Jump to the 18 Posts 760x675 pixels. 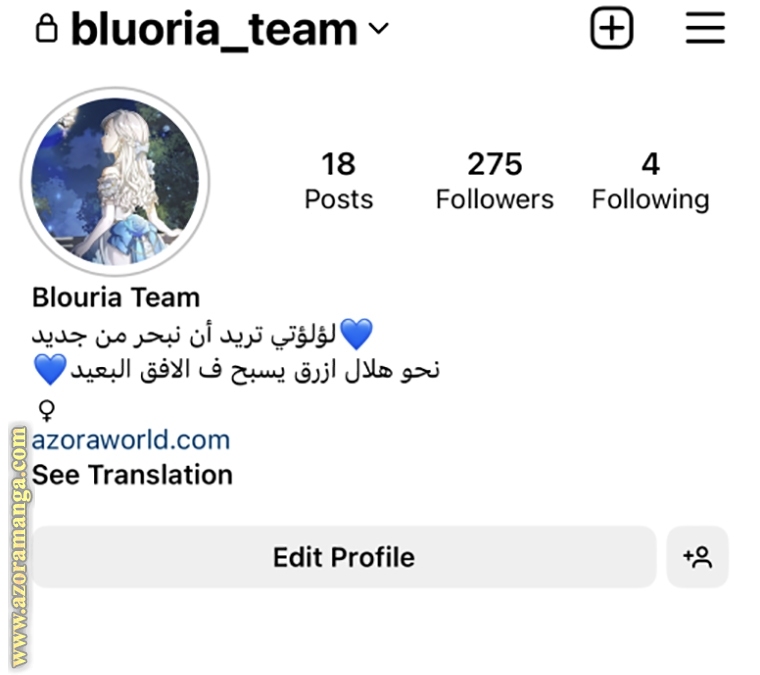point(338,181)
